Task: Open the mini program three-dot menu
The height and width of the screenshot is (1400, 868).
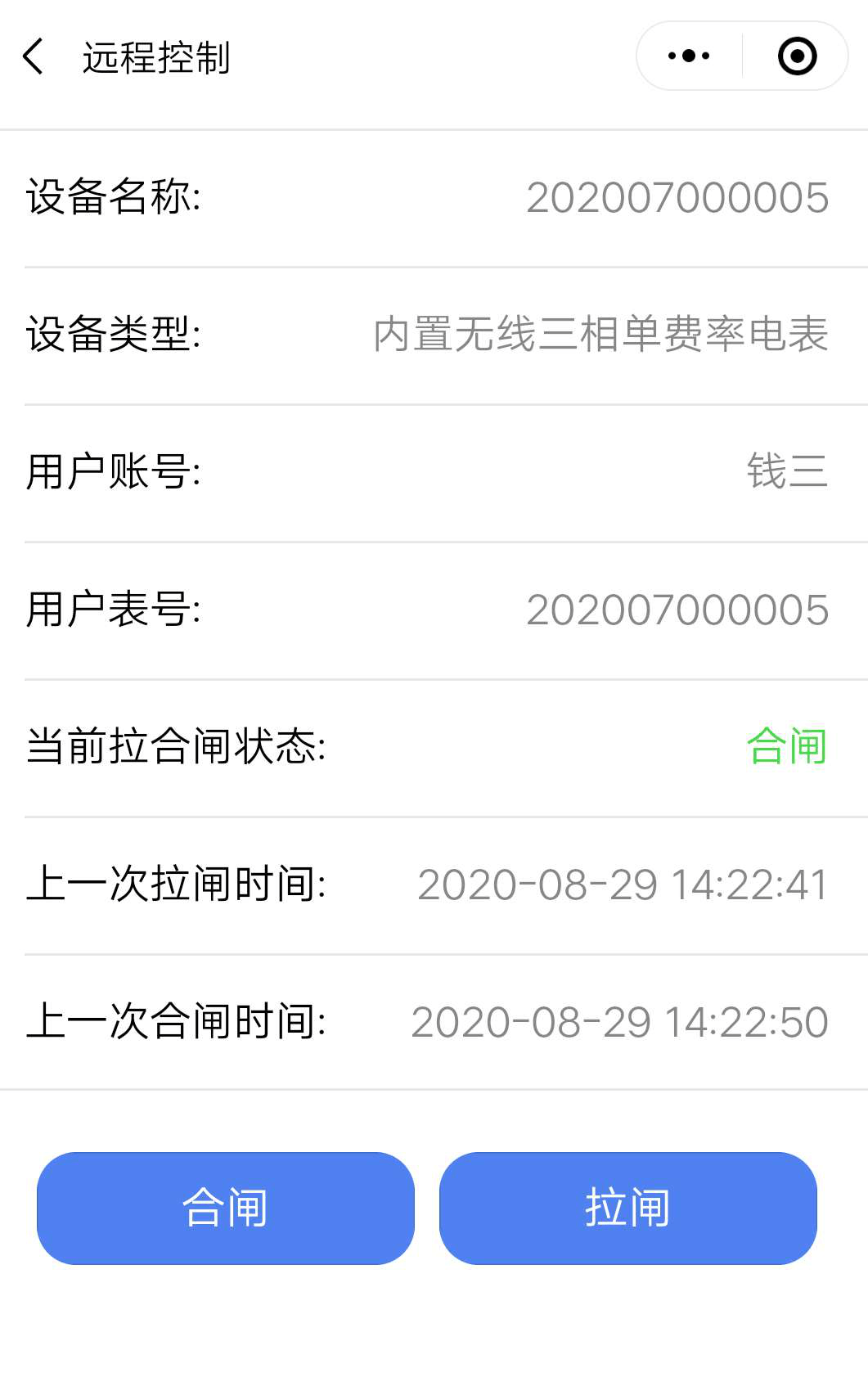Action: (689, 56)
